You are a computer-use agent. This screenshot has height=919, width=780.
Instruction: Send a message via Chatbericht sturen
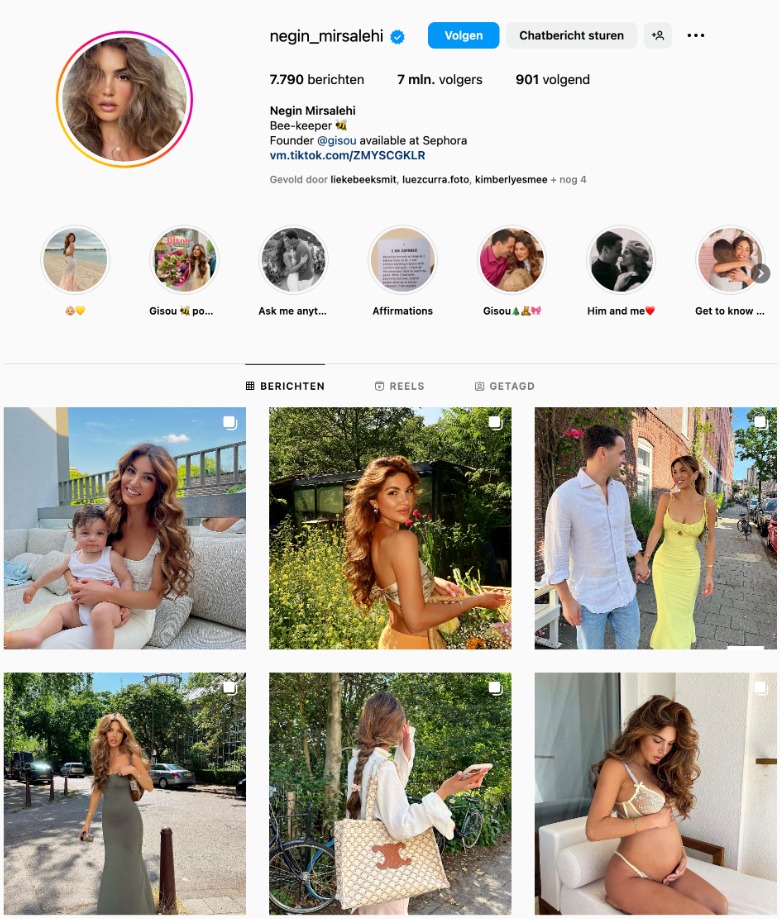[571, 35]
